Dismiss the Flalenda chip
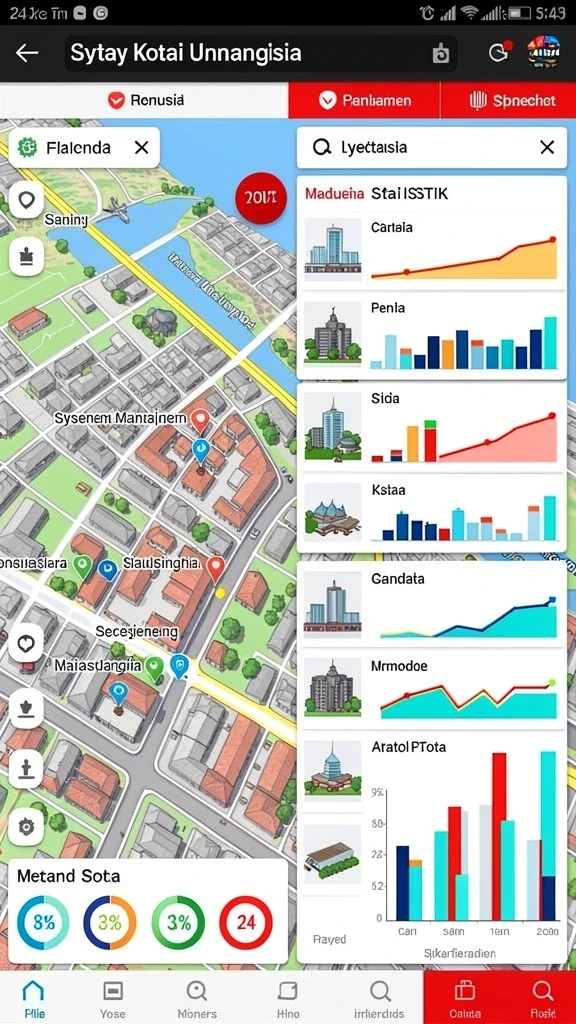 pyautogui.click(x=142, y=148)
